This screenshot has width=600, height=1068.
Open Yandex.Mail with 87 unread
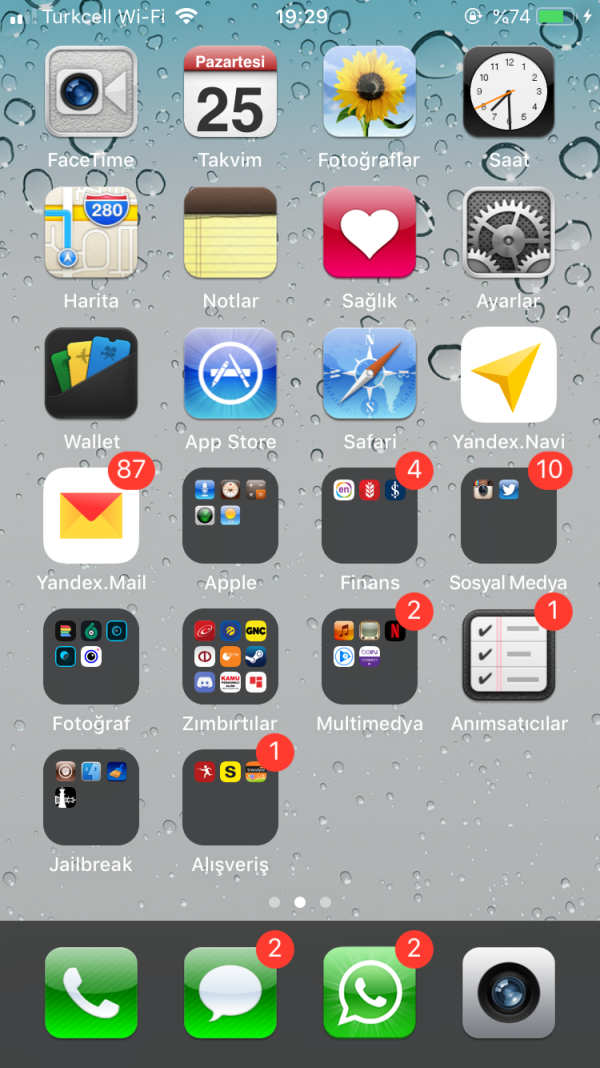(x=91, y=515)
